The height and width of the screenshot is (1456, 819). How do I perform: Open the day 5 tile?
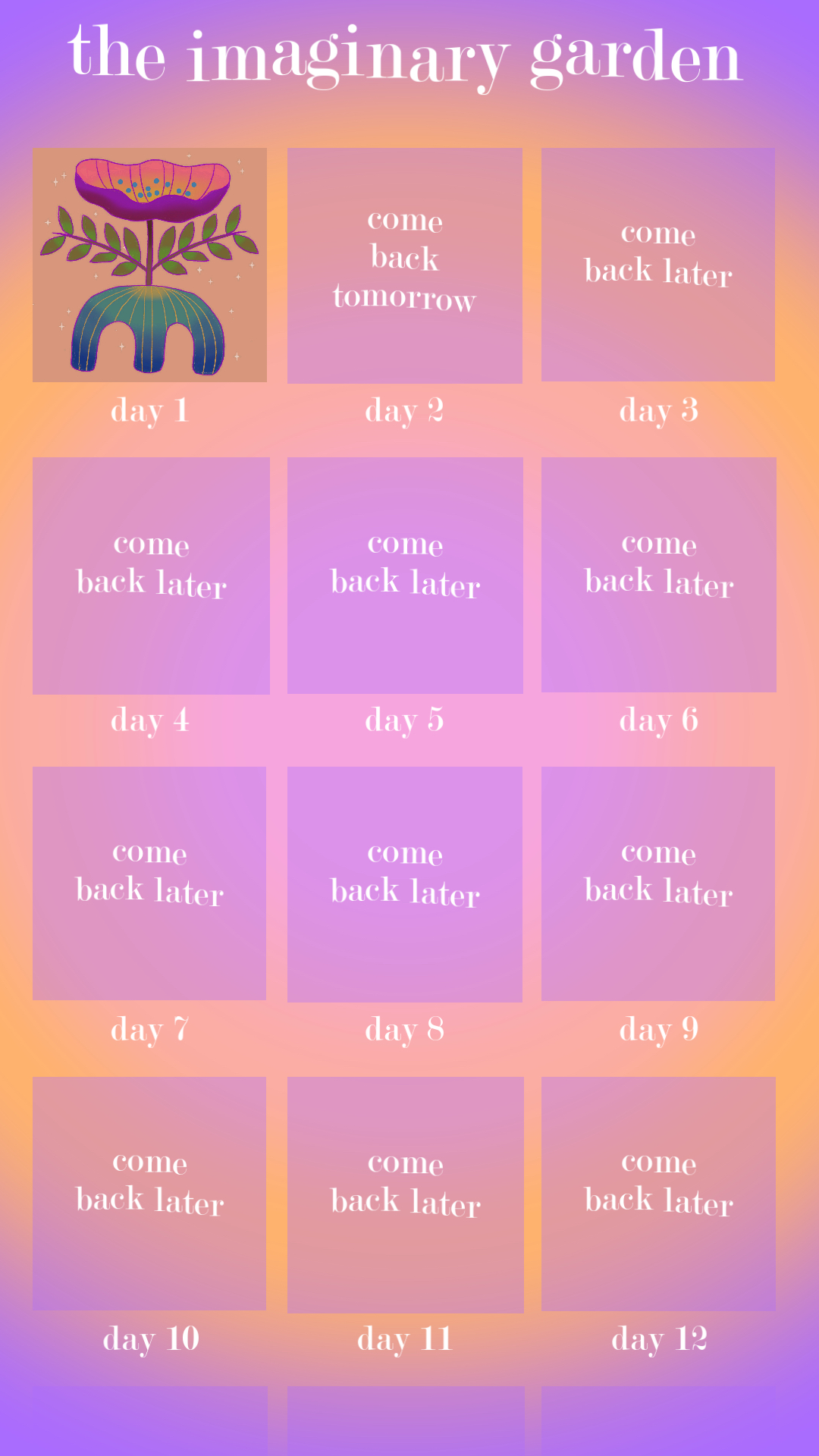405,575
